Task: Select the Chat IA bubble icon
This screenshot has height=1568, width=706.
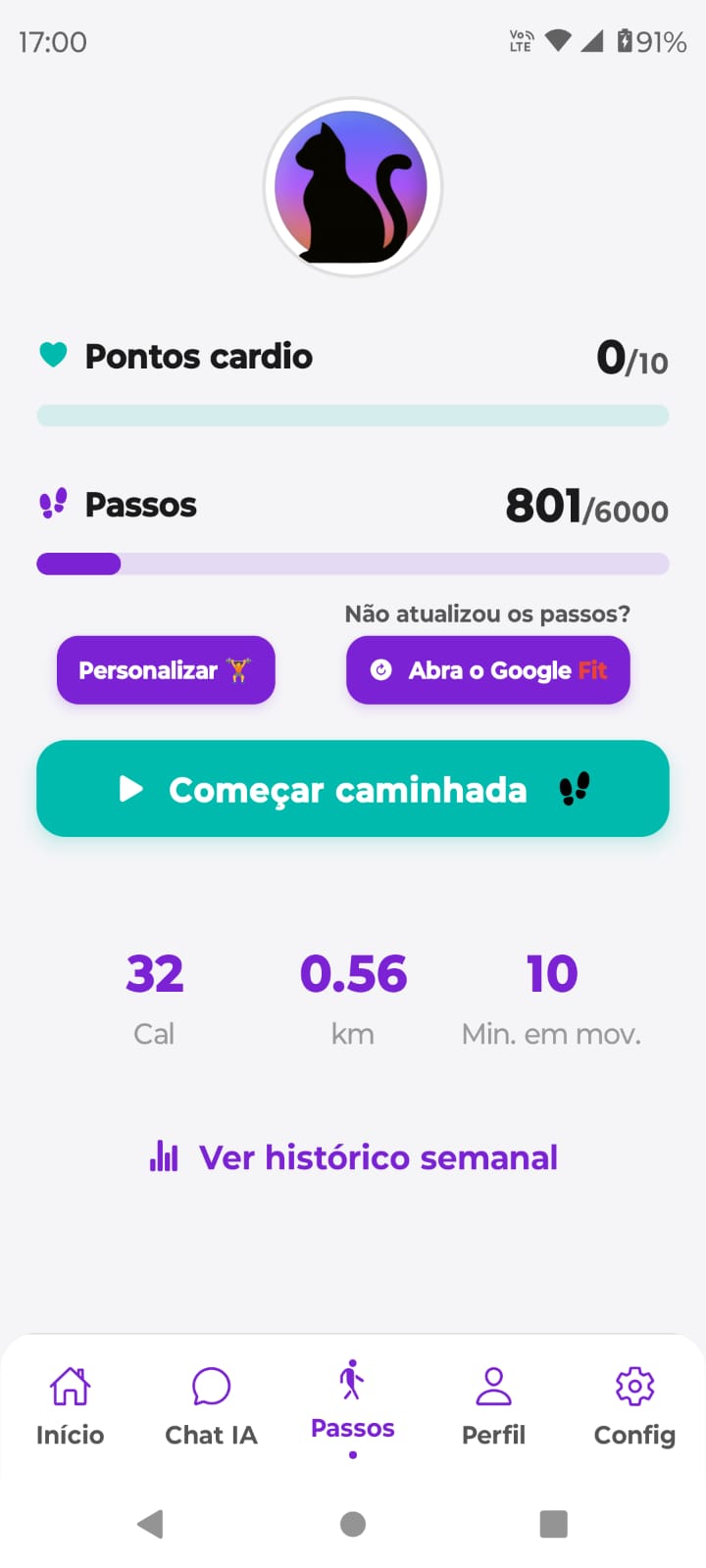Action: click(211, 1386)
